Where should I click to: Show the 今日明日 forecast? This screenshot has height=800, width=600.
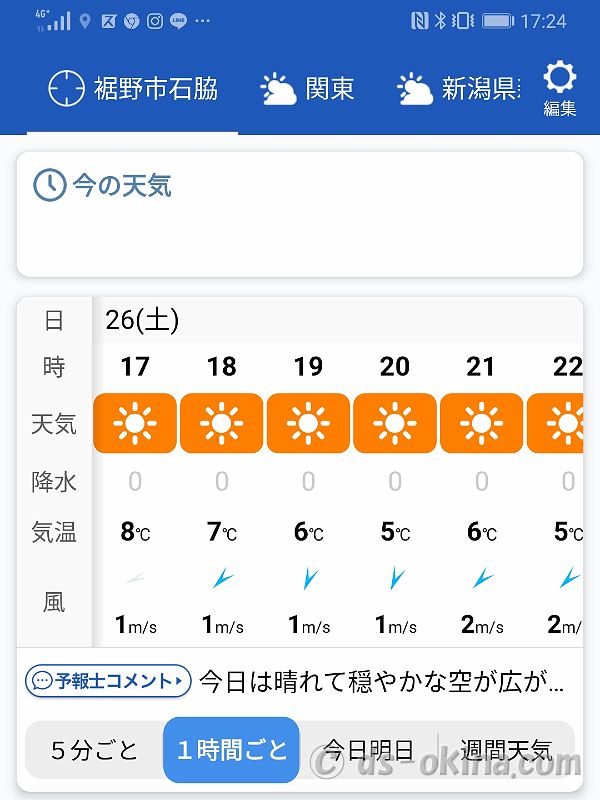click(368, 750)
